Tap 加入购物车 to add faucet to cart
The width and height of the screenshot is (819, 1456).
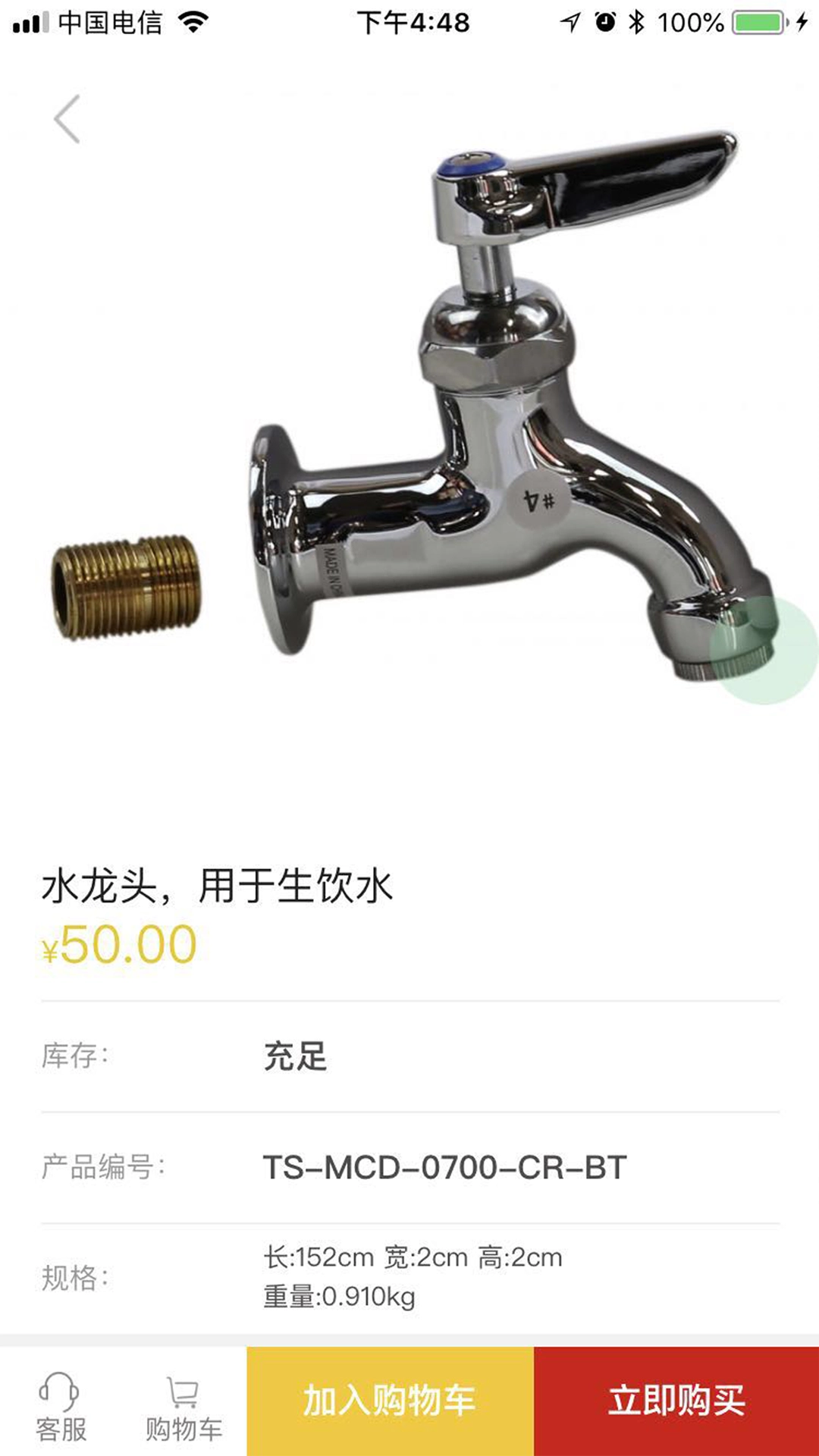click(390, 1401)
